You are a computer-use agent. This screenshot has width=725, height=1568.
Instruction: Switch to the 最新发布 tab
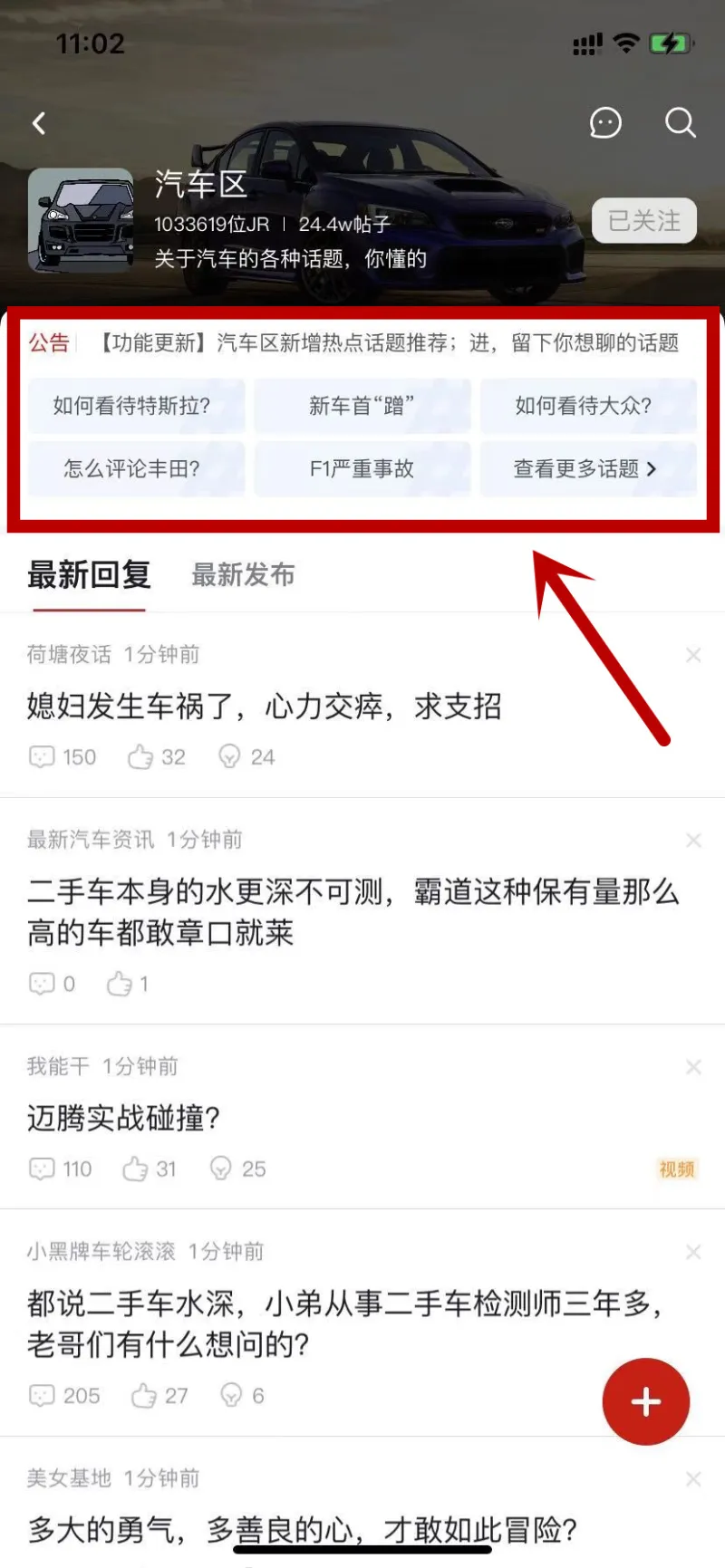click(x=243, y=574)
